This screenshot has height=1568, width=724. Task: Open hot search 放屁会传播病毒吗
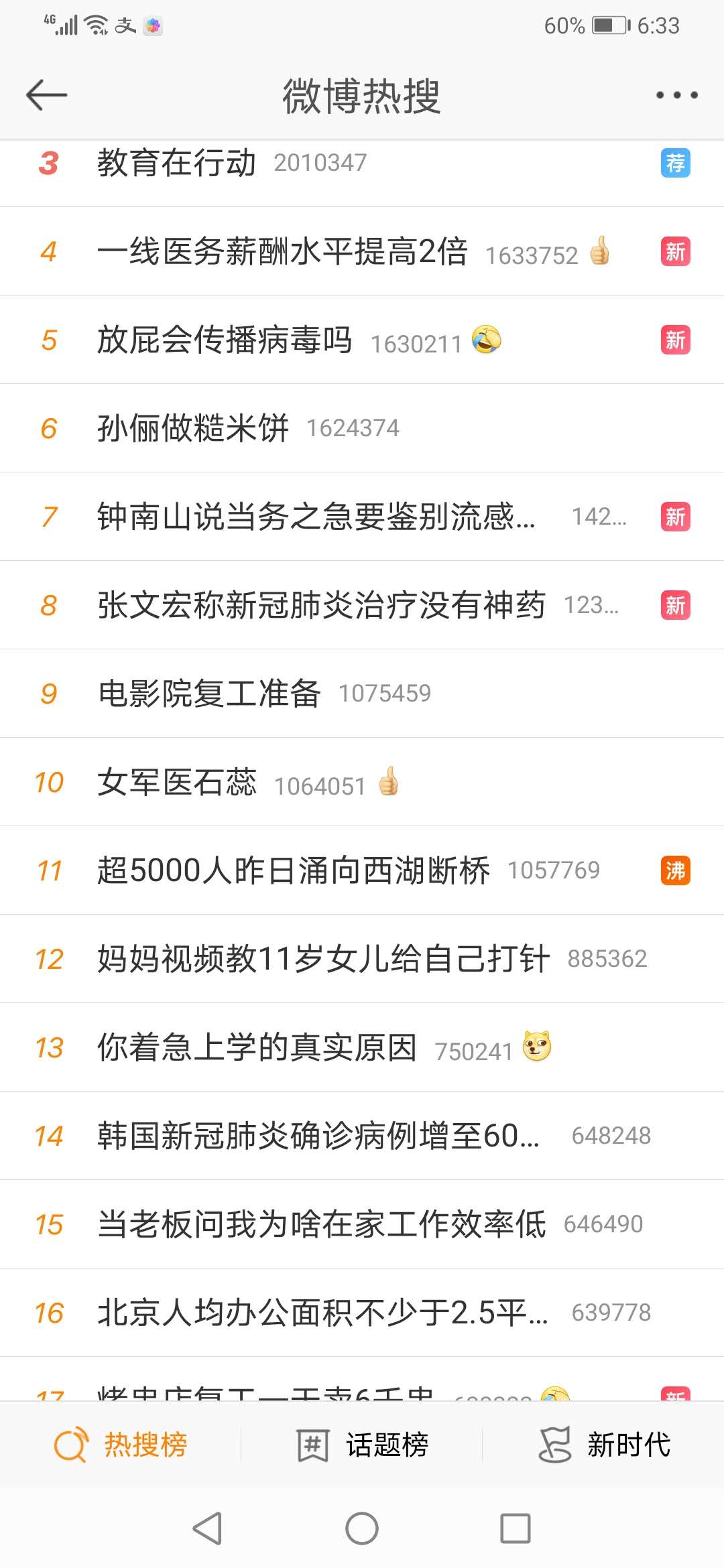pos(225,340)
